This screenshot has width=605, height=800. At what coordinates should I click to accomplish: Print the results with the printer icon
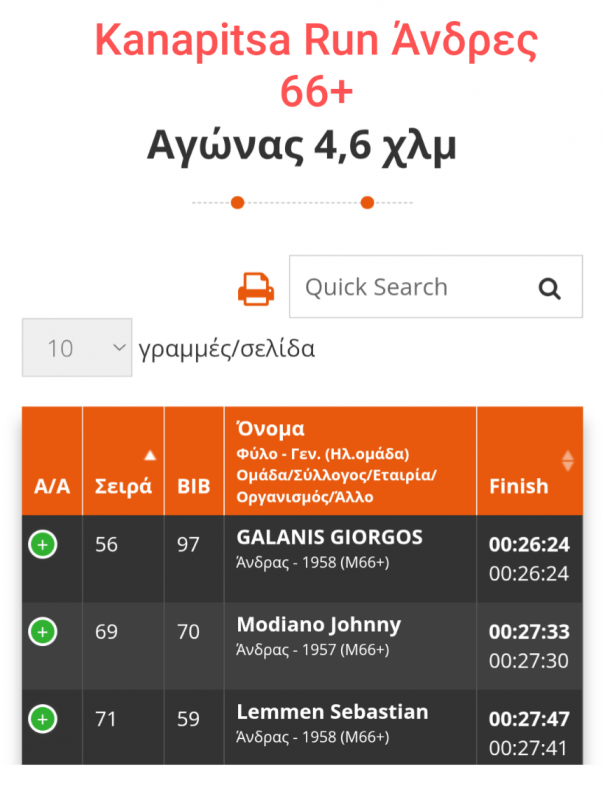tap(256, 289)
